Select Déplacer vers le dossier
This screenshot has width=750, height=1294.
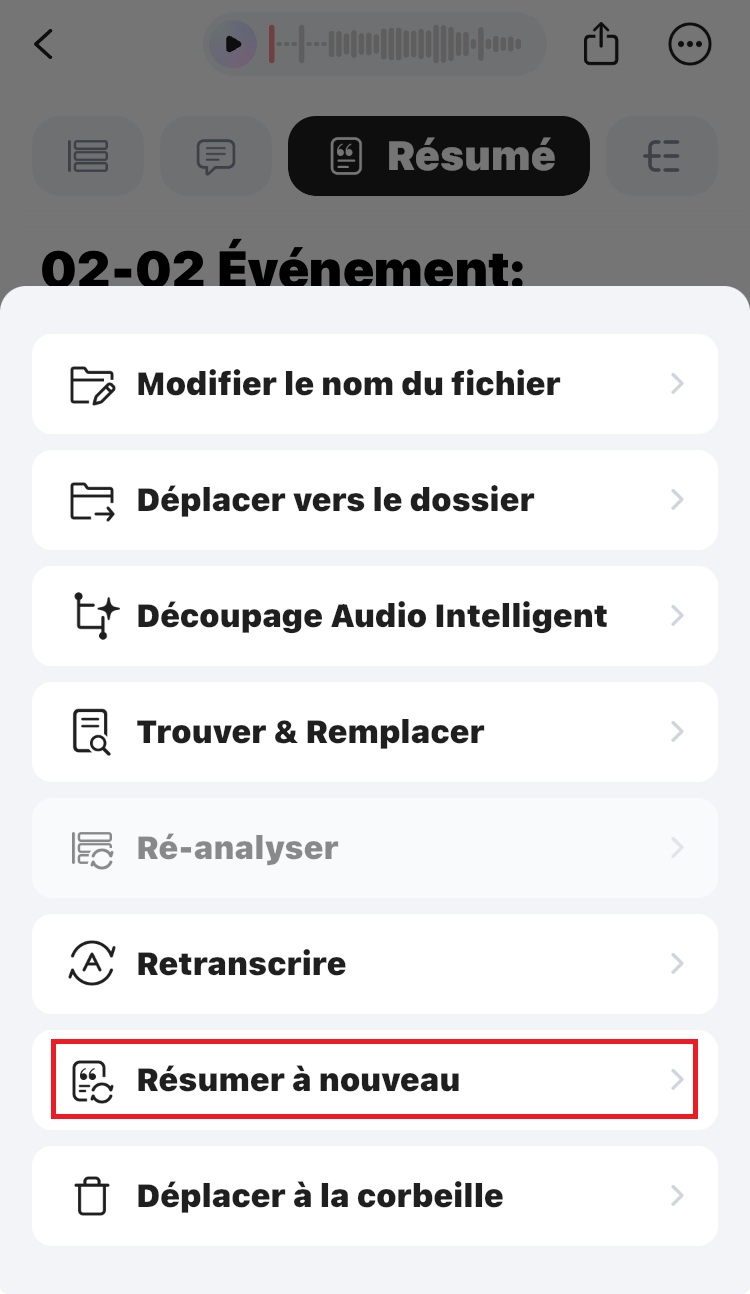(374, 500)
